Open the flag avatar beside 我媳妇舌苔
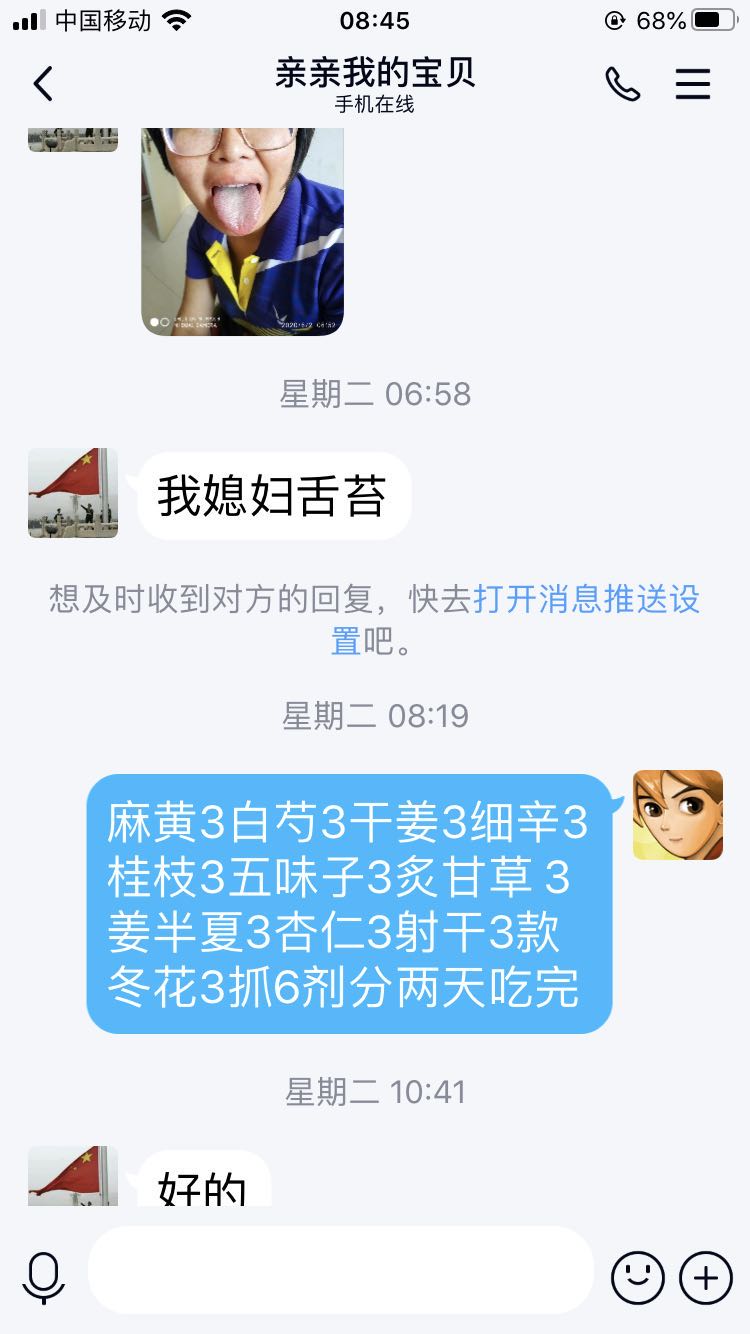This screenshot has height=1334, width=750. (x=73, y=493)
